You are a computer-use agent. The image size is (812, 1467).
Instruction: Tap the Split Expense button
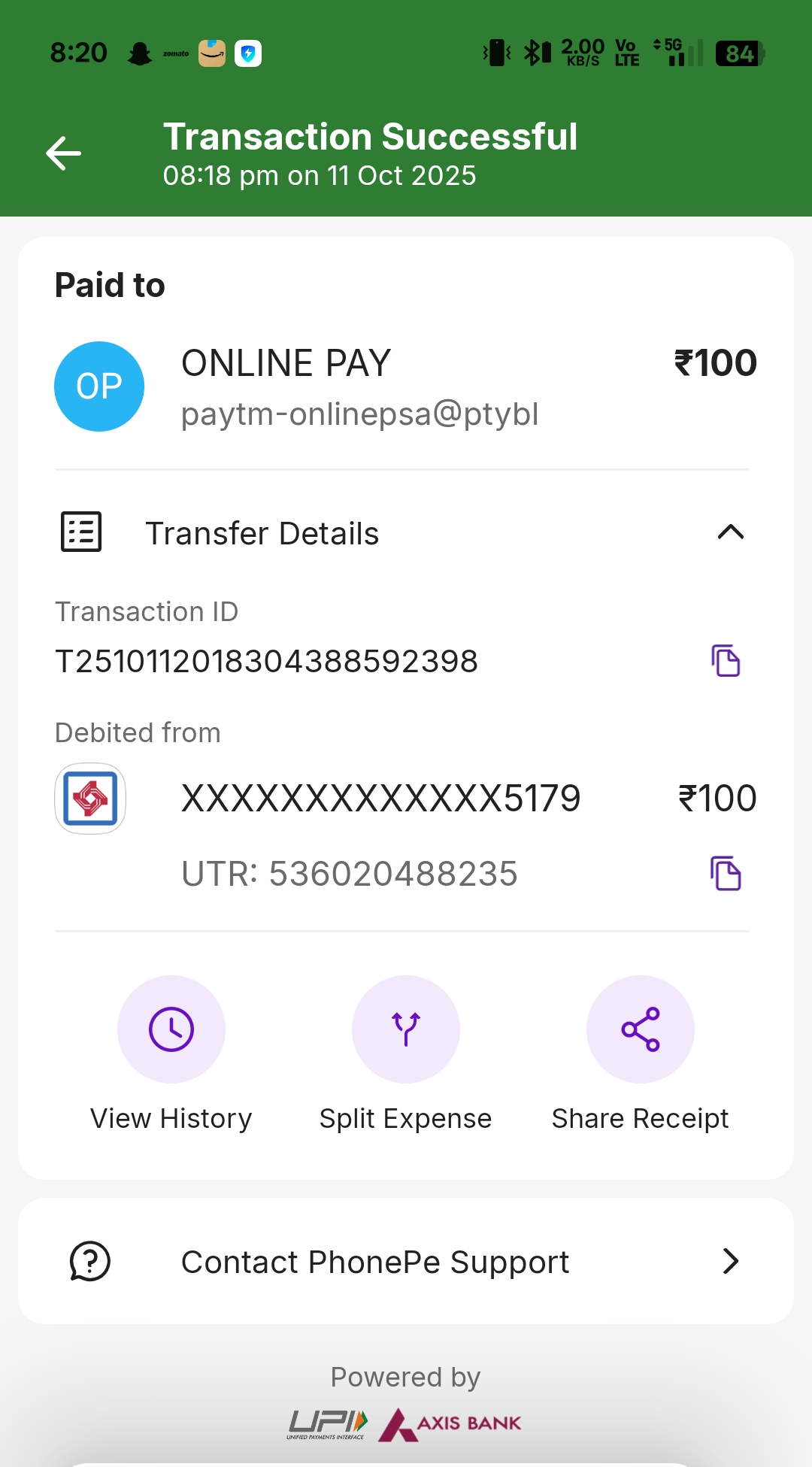(x=406, y=1029)
